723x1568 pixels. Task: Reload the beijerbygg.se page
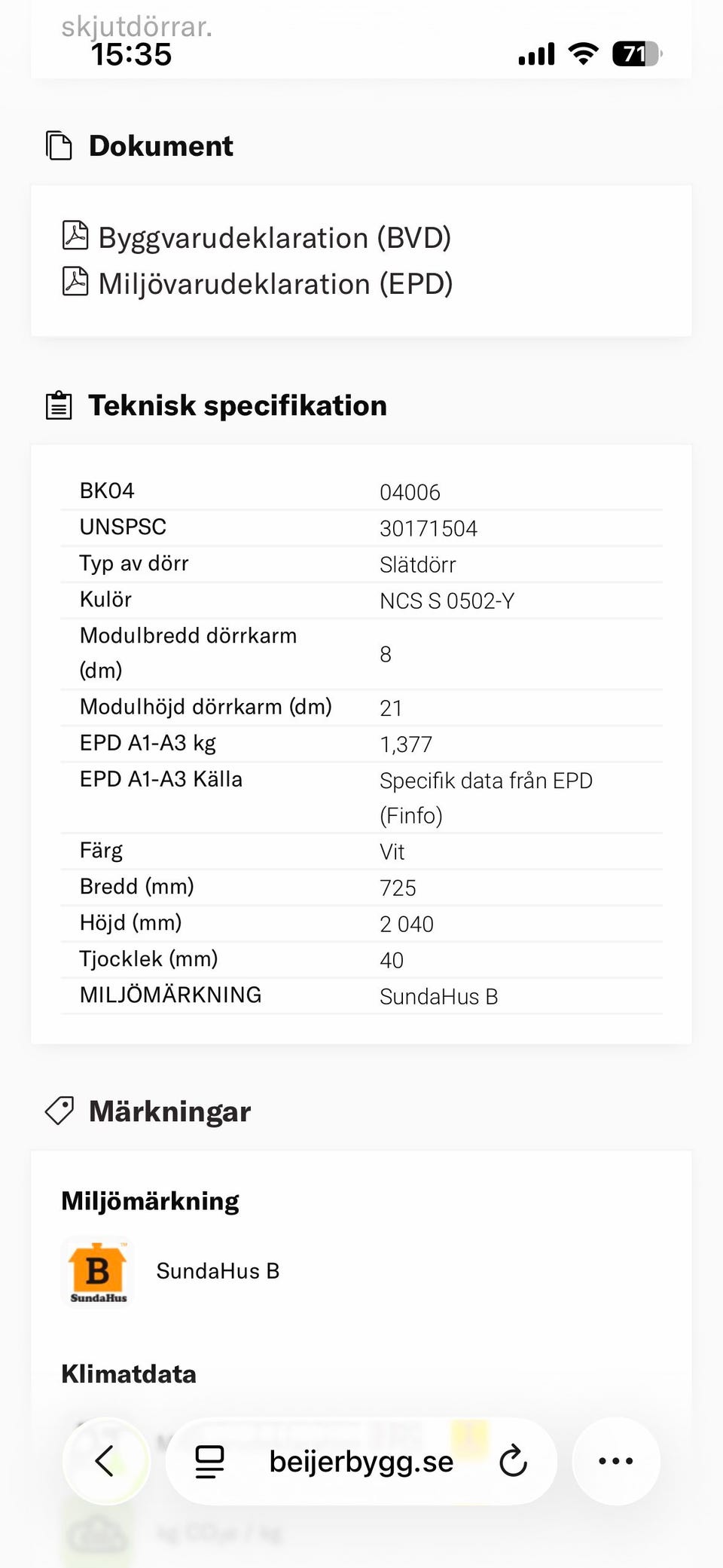(513, 1461)
